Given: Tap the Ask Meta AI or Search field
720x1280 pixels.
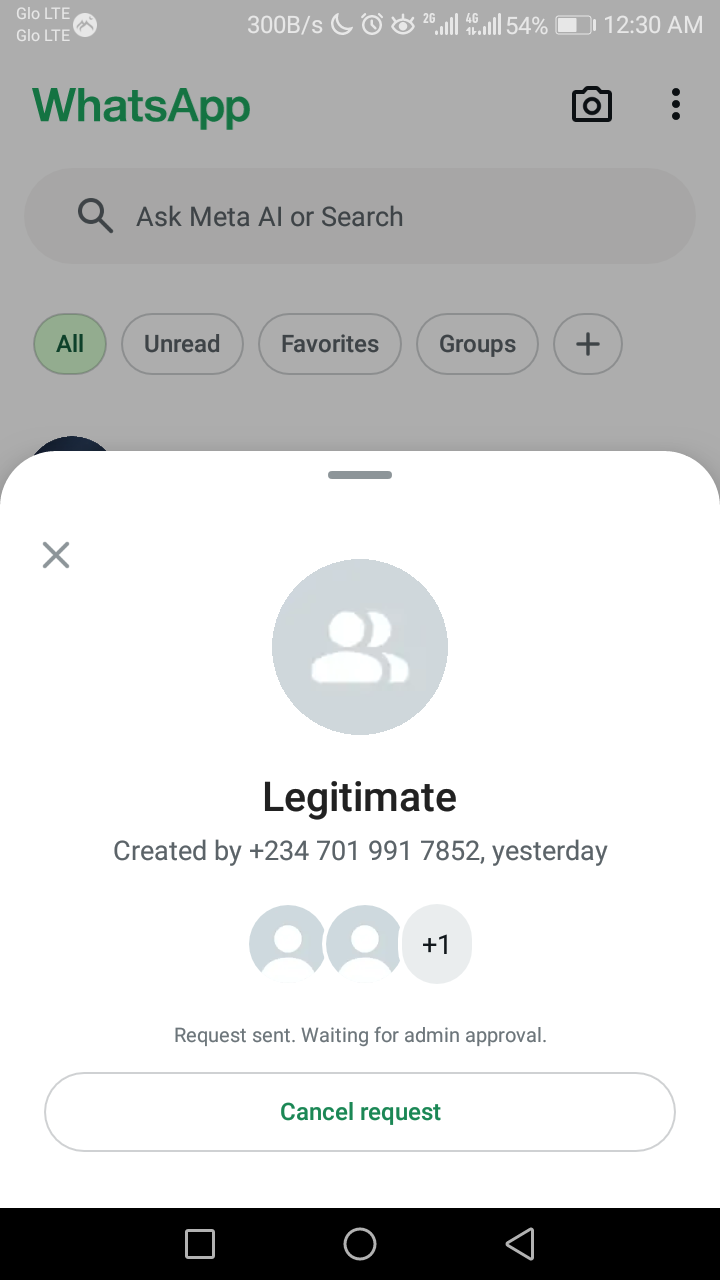Looking at the screenshot, I should point(360,216).
